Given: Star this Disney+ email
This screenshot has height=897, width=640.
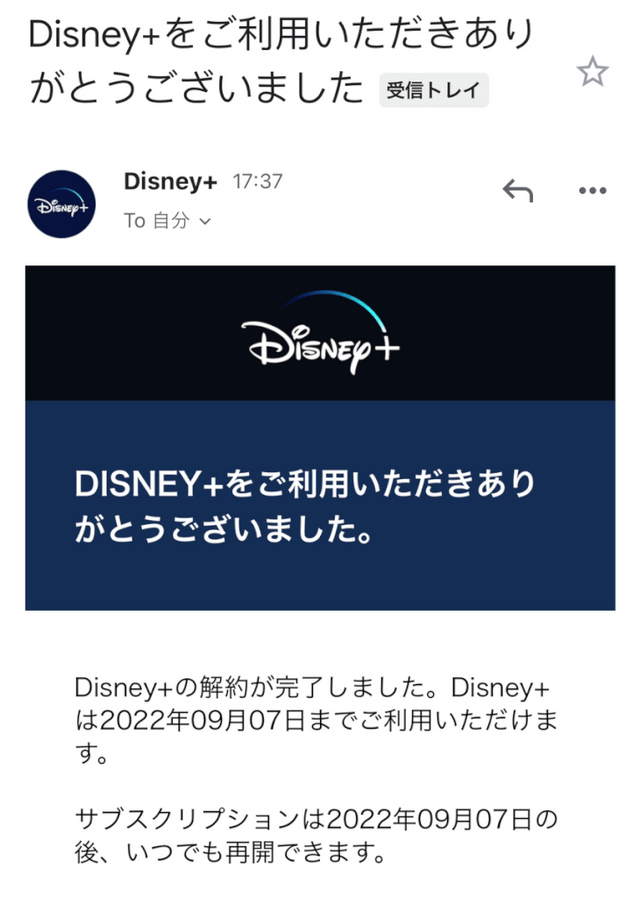Looking at the screenshot, I should (592, 72).
